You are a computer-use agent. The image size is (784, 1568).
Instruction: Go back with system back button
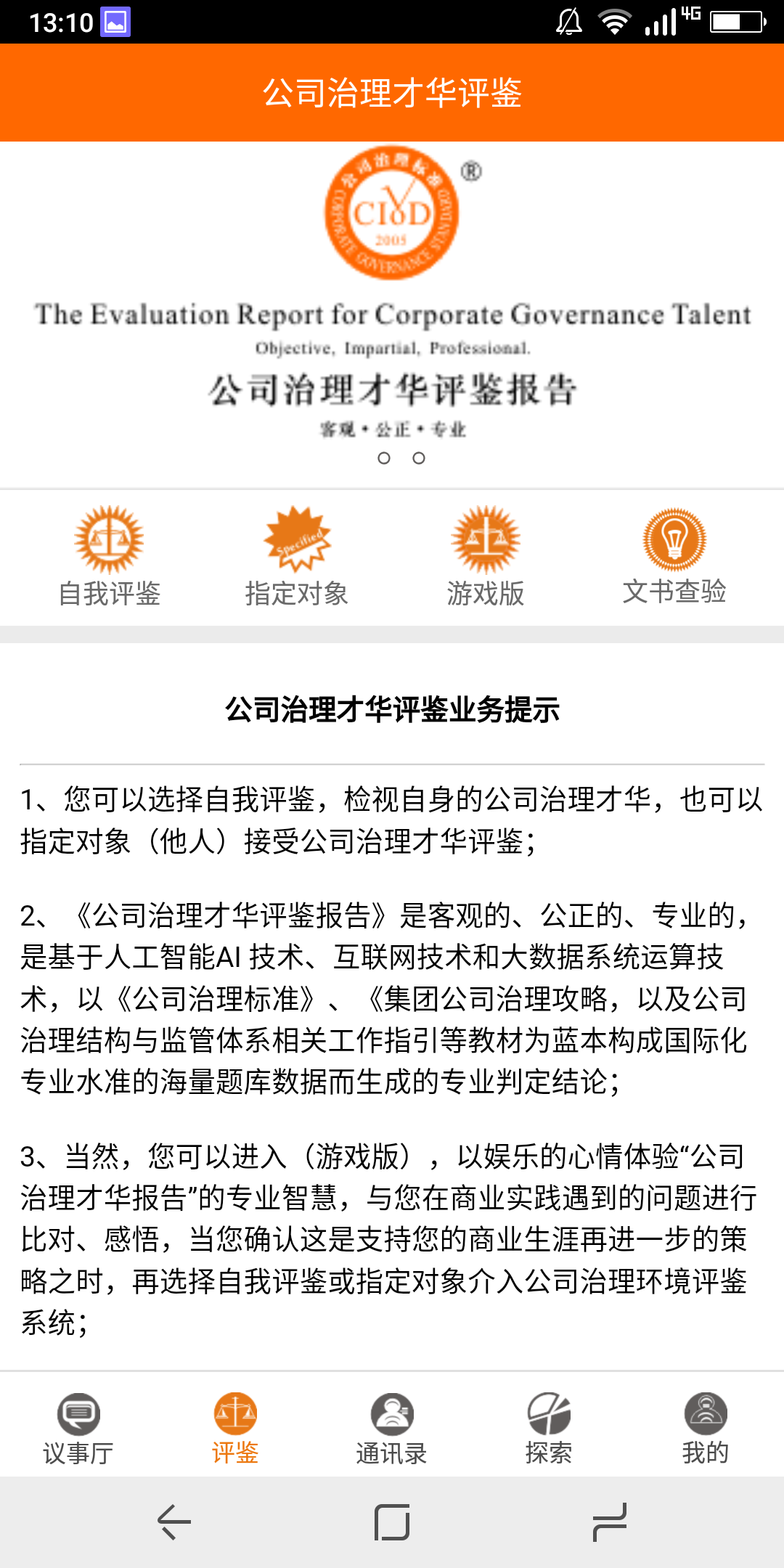point(174,1522)
